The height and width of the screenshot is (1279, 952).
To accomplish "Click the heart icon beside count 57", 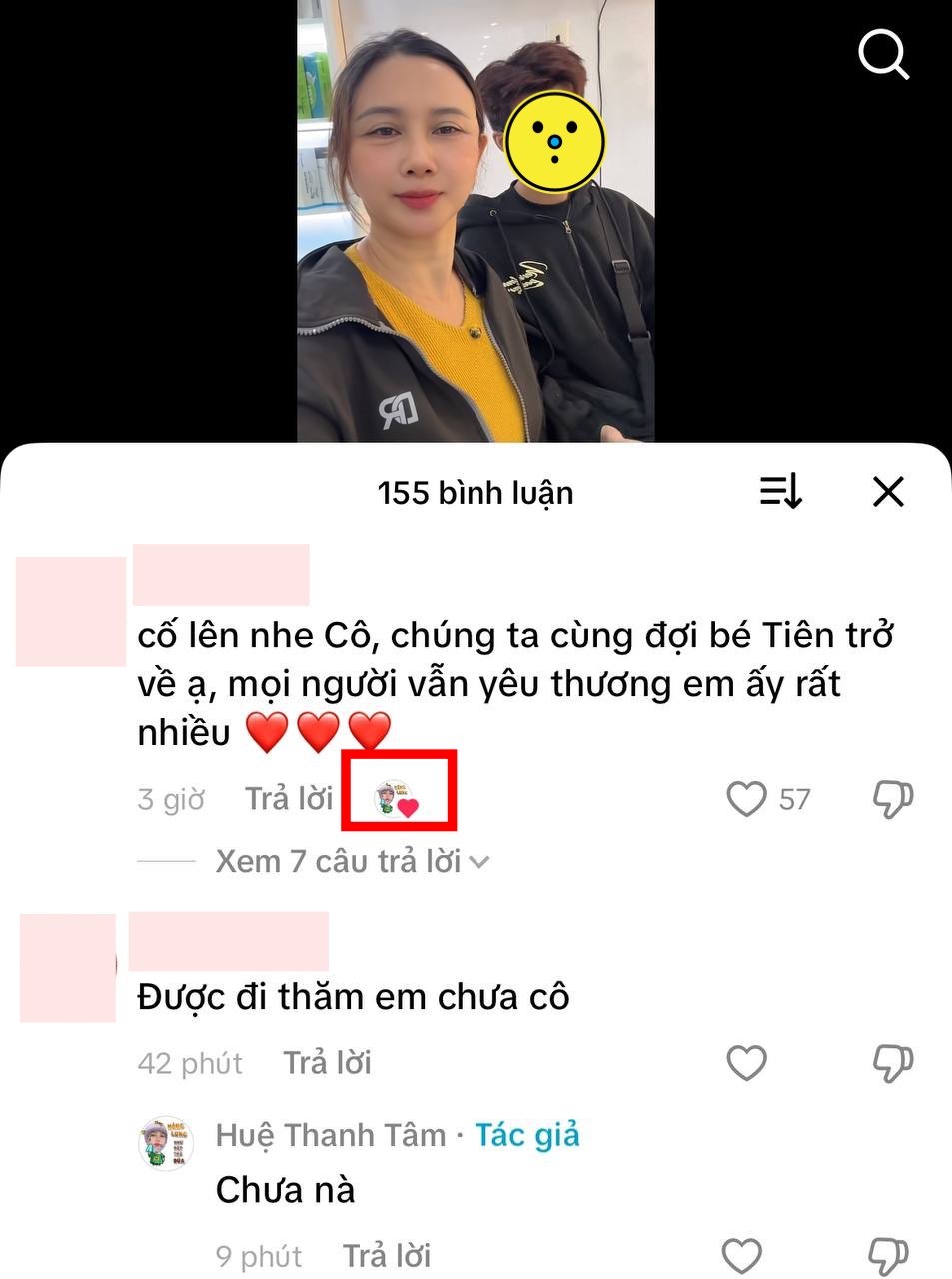I will [746, 798].
